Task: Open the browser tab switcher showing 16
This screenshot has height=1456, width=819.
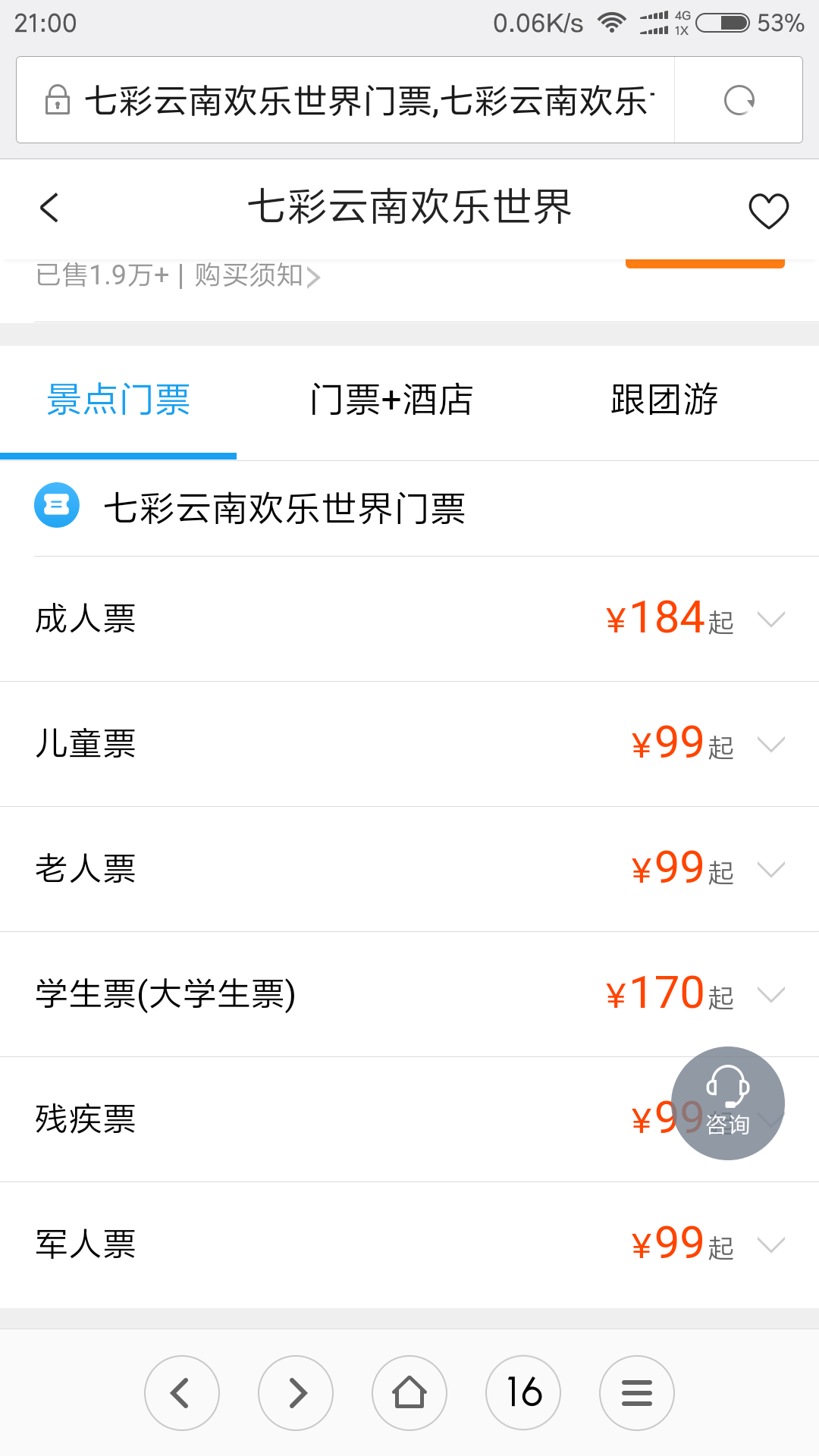Action: tap(523, 1393)
